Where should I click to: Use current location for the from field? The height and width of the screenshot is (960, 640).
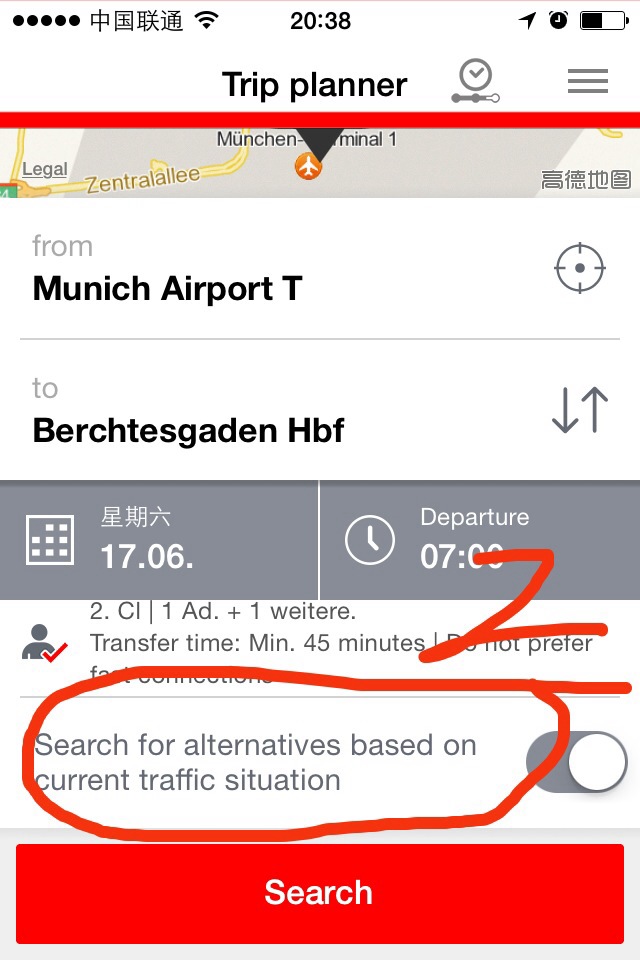[580, 269]
